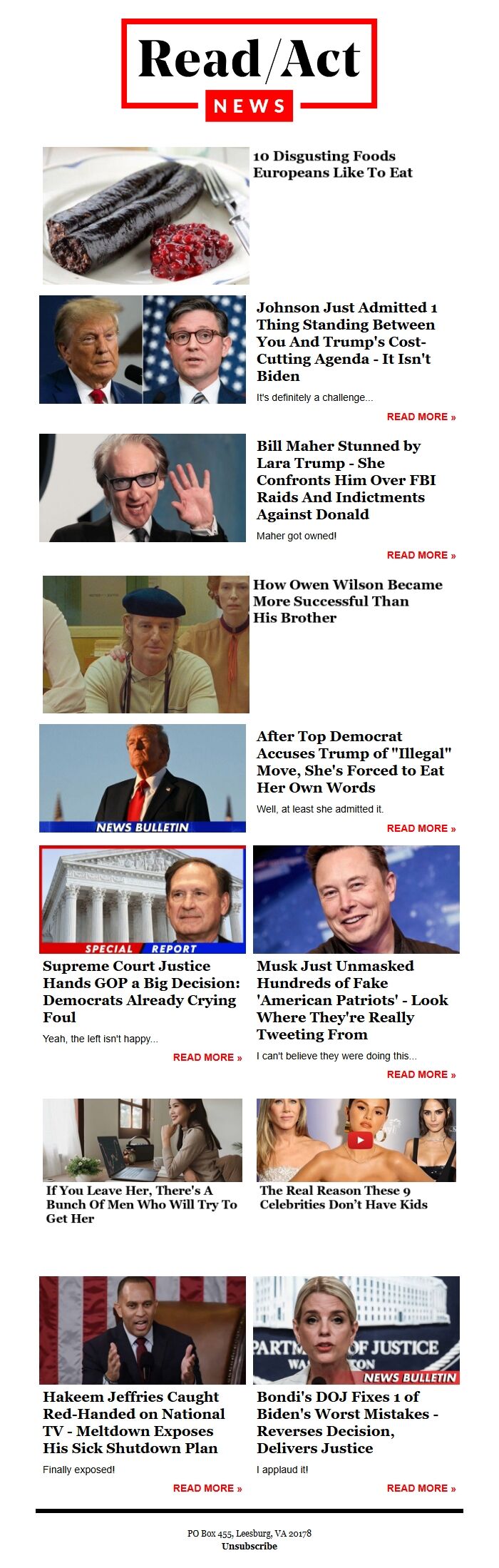Open the Elon Musk photo
The image size is (499, 1568).
pos(356,899)
